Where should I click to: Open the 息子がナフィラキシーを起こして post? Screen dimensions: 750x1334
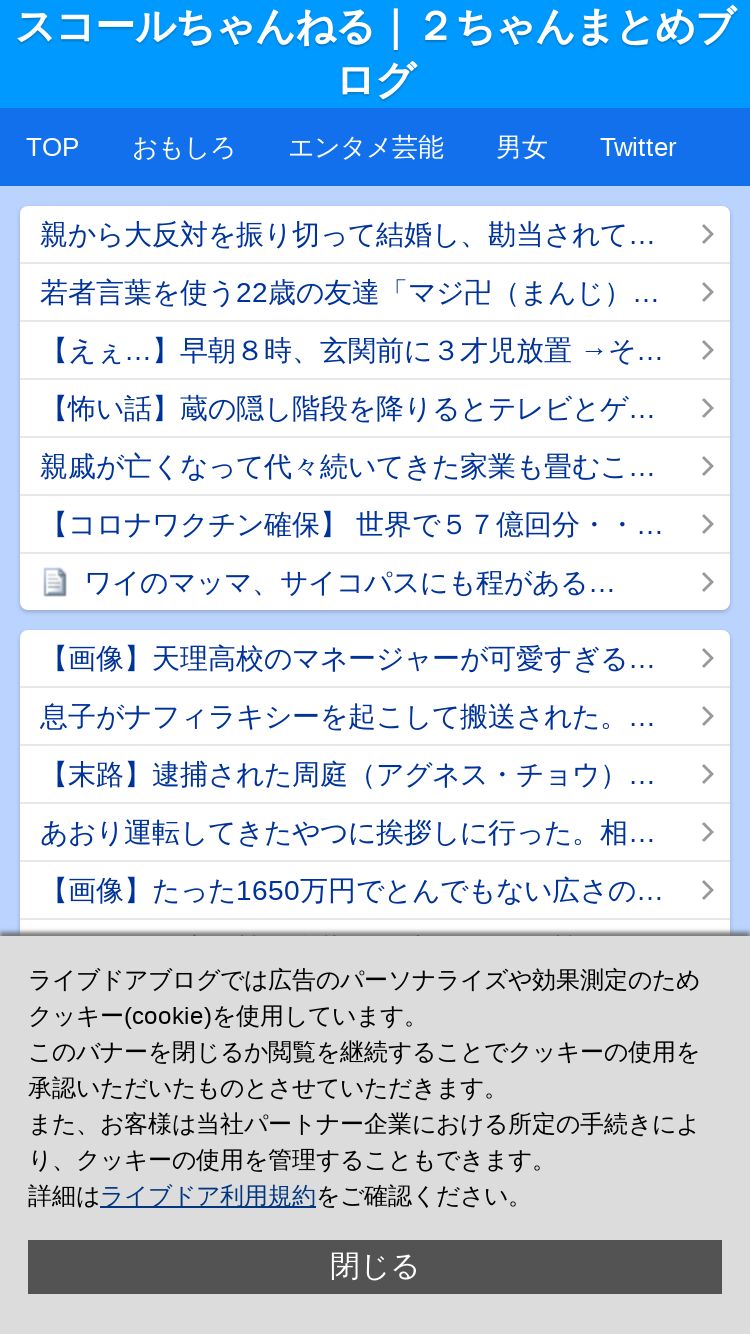(375, 717)
